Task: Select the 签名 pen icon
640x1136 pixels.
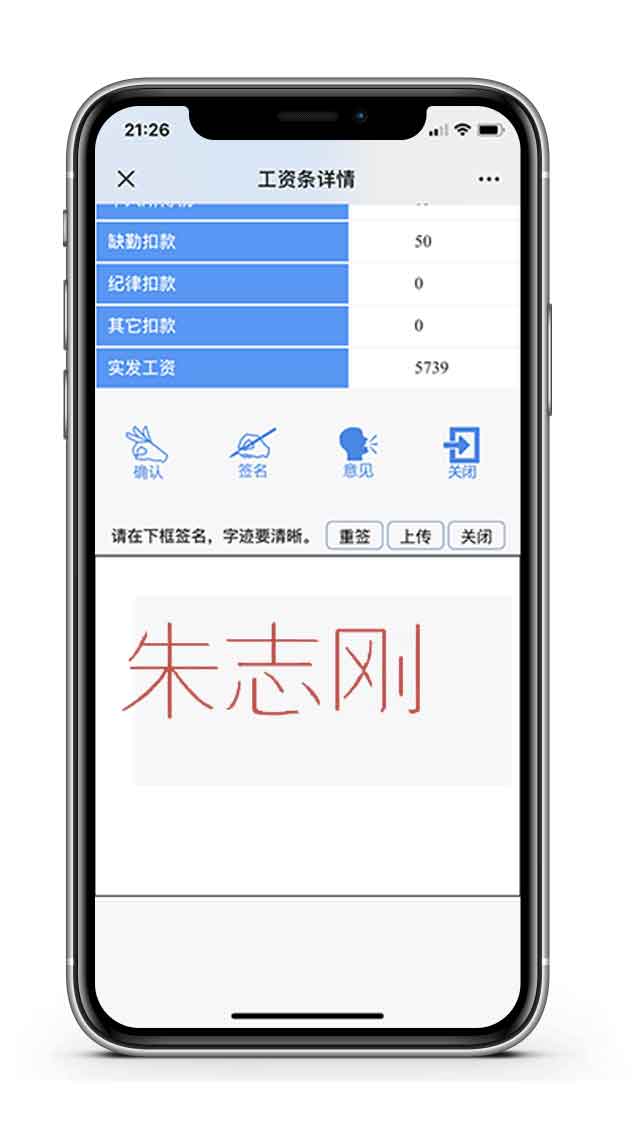Action: coord(253,452)
